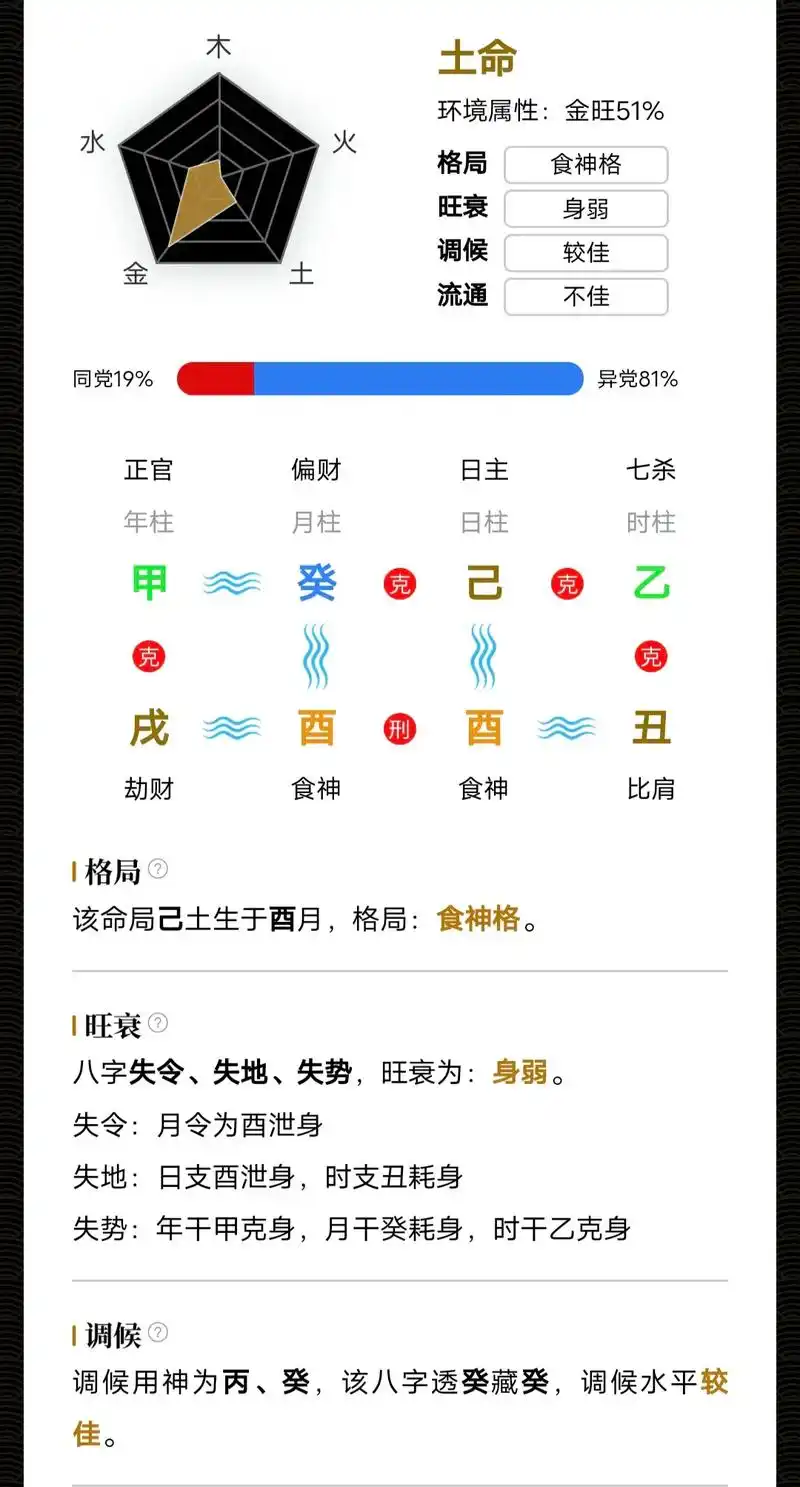The height and width of the screenshot is (1487, 800).
Task: Click the 食神格 box next to 格局
Action: (586, 165)
